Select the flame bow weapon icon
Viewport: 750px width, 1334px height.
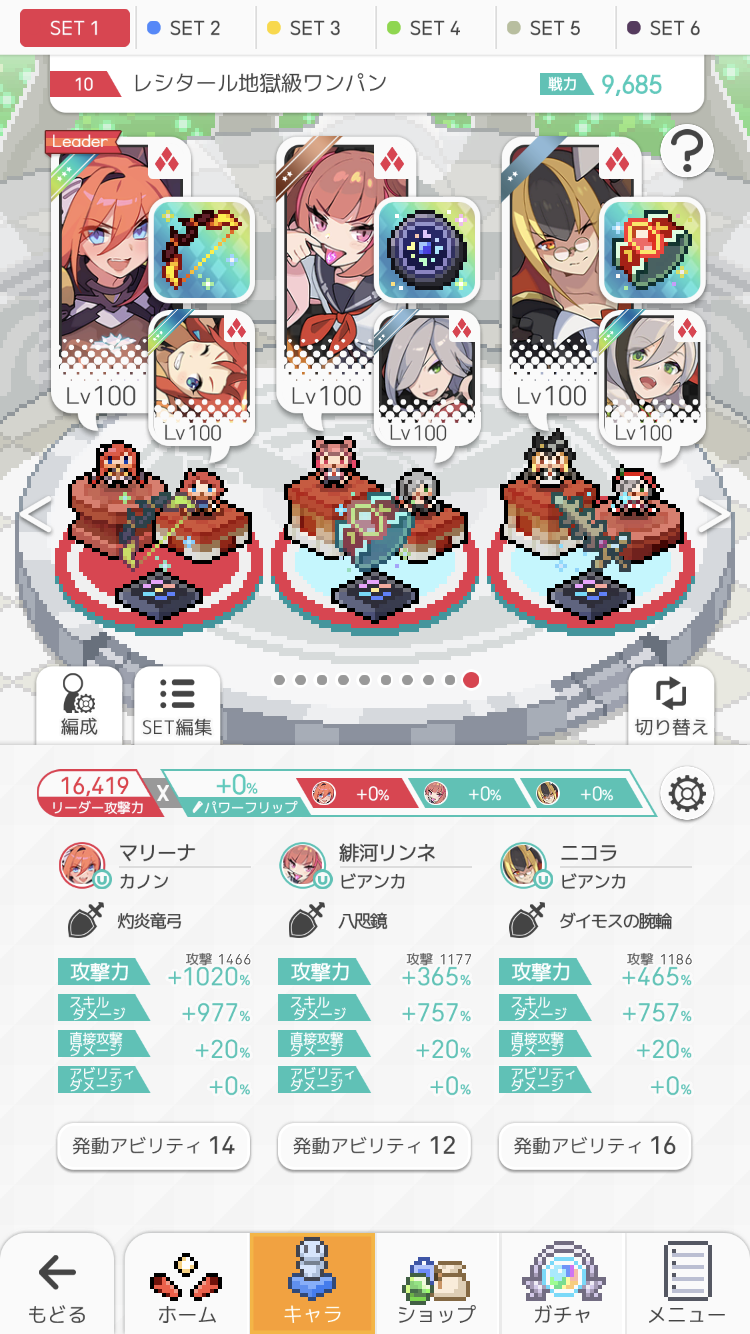(202, 250)
